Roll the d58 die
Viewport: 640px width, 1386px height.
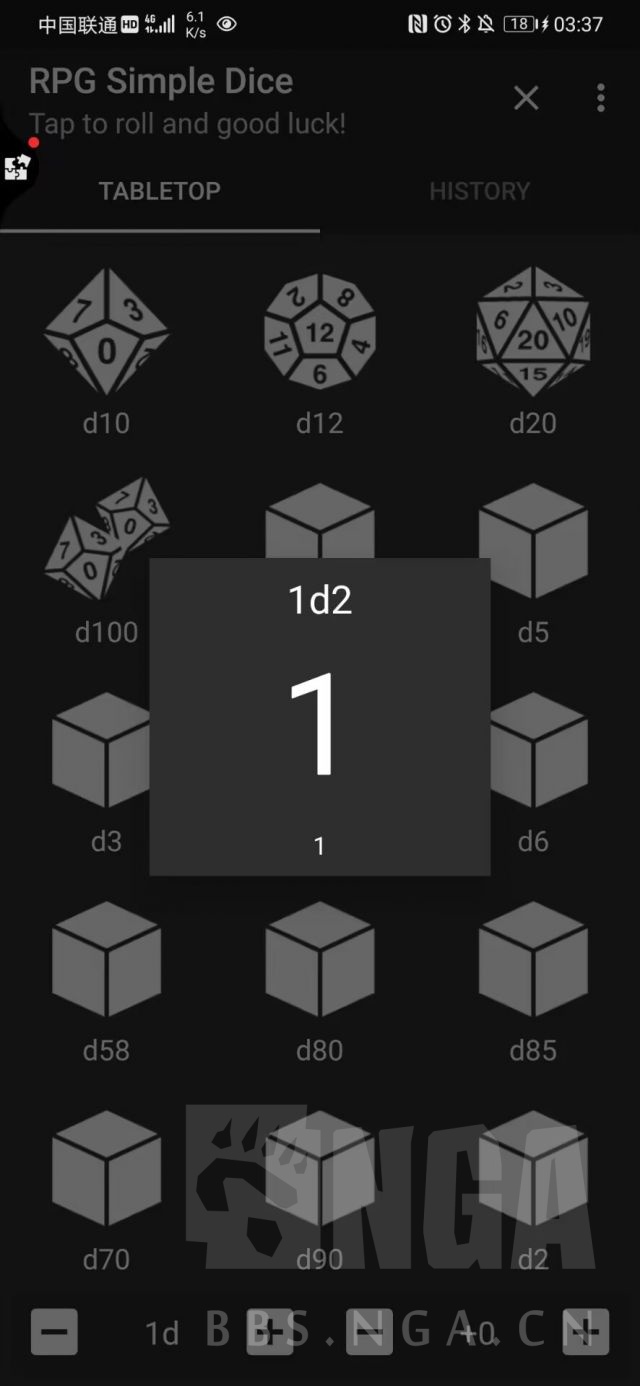(106, 980)
